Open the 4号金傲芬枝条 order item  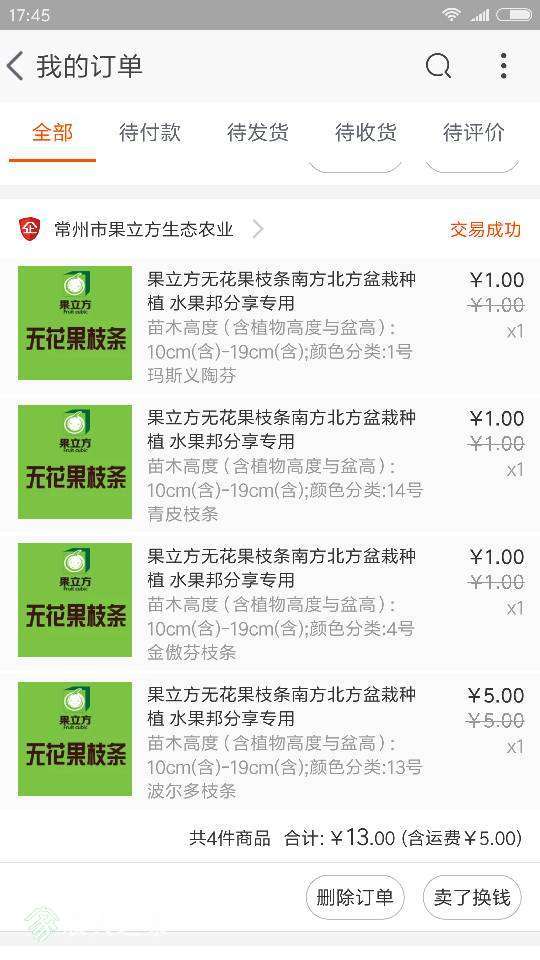click(270, 603)
